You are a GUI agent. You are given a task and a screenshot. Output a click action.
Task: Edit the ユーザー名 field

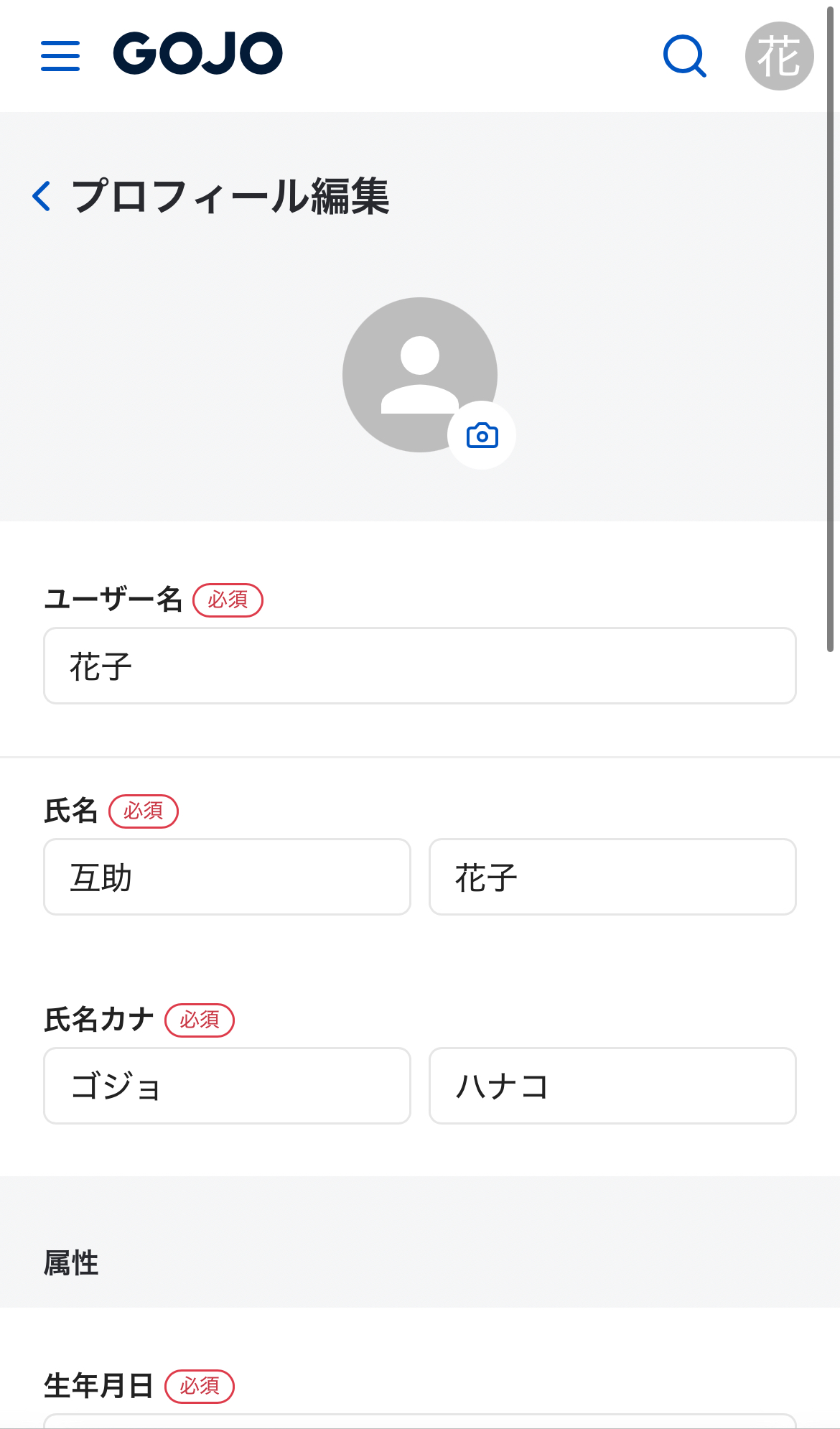pos(419,666)
